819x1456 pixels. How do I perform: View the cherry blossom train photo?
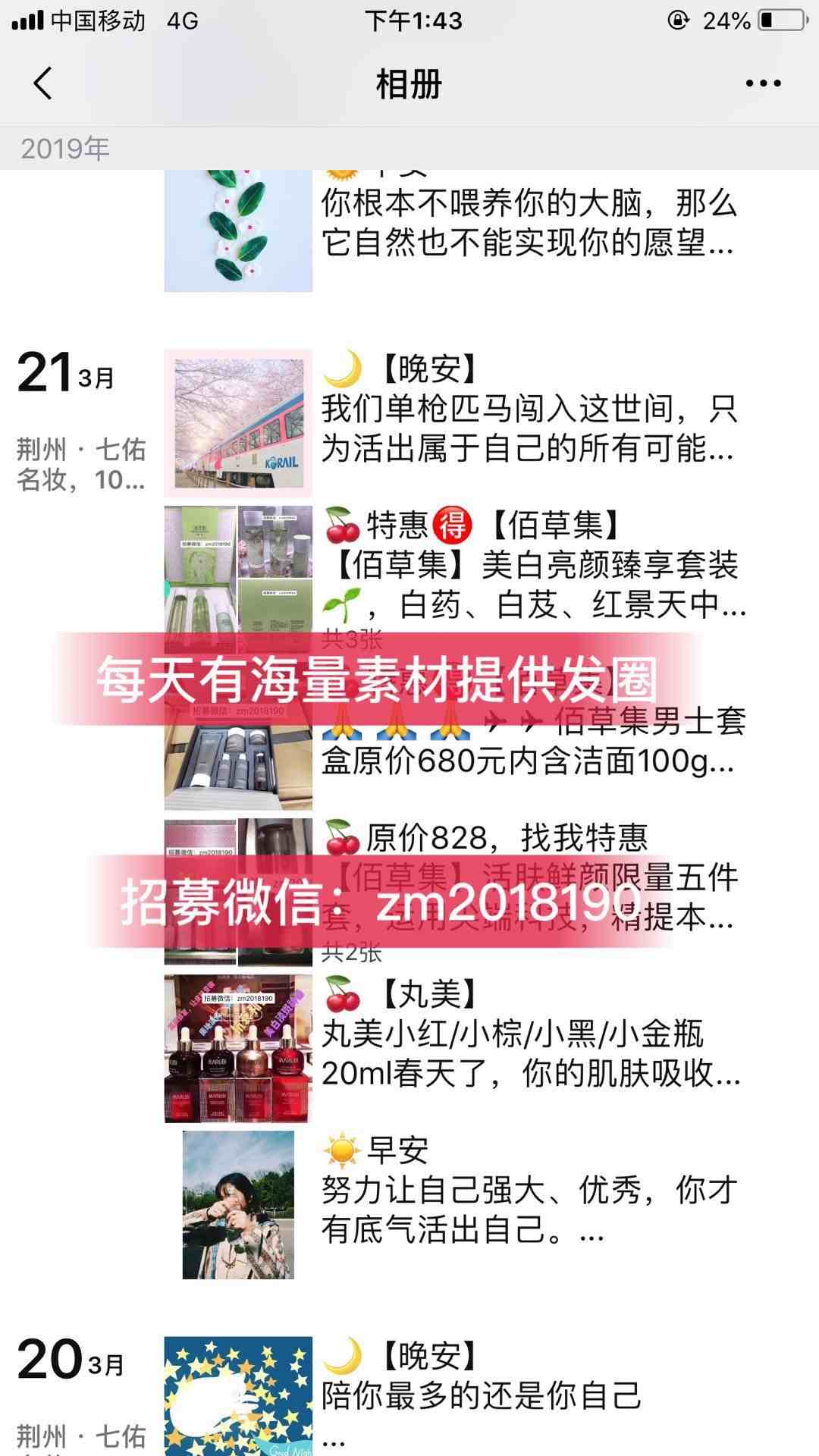[x=238, y=423]
